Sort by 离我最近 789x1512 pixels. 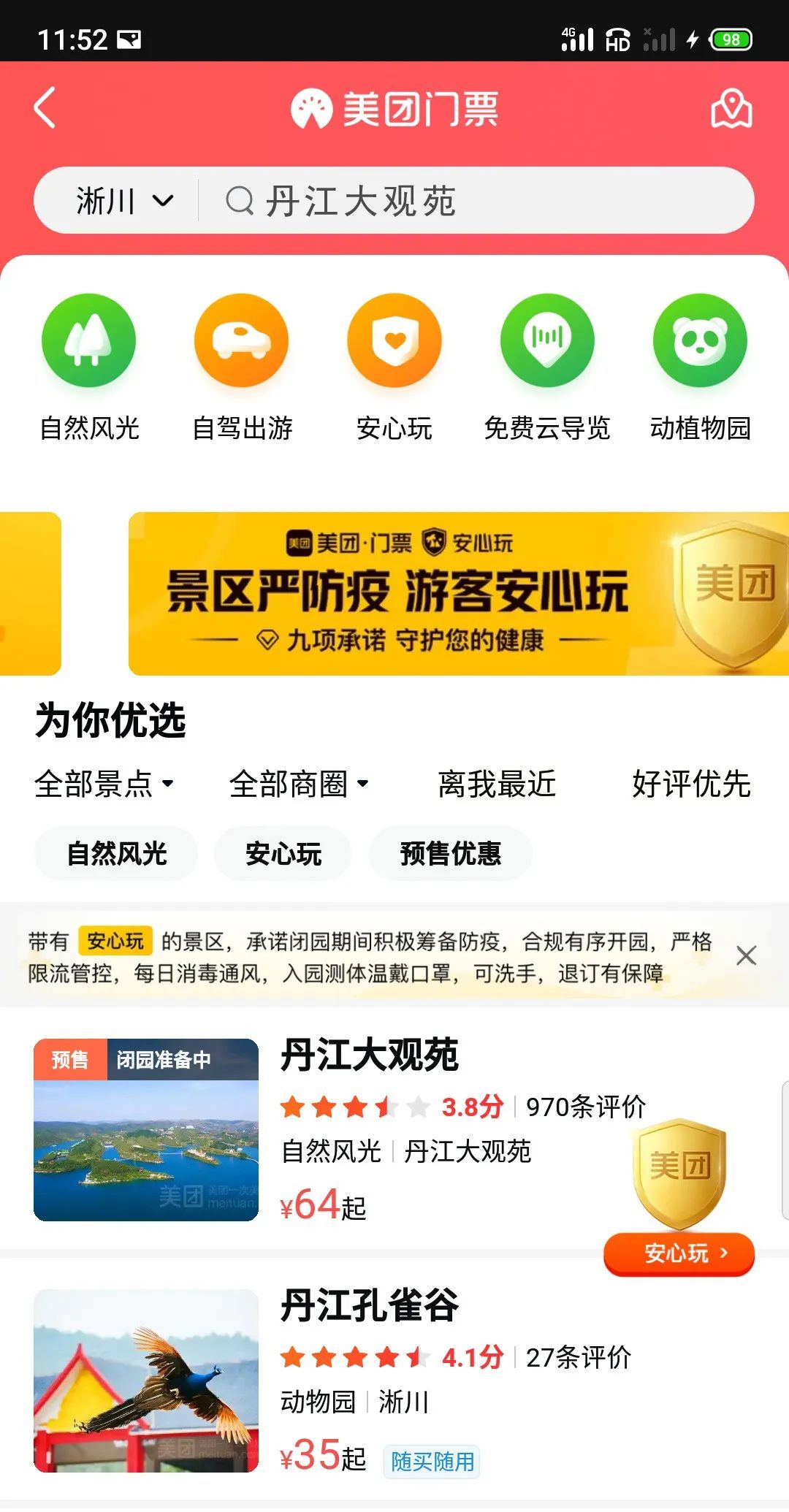click(x=497, y=784)
